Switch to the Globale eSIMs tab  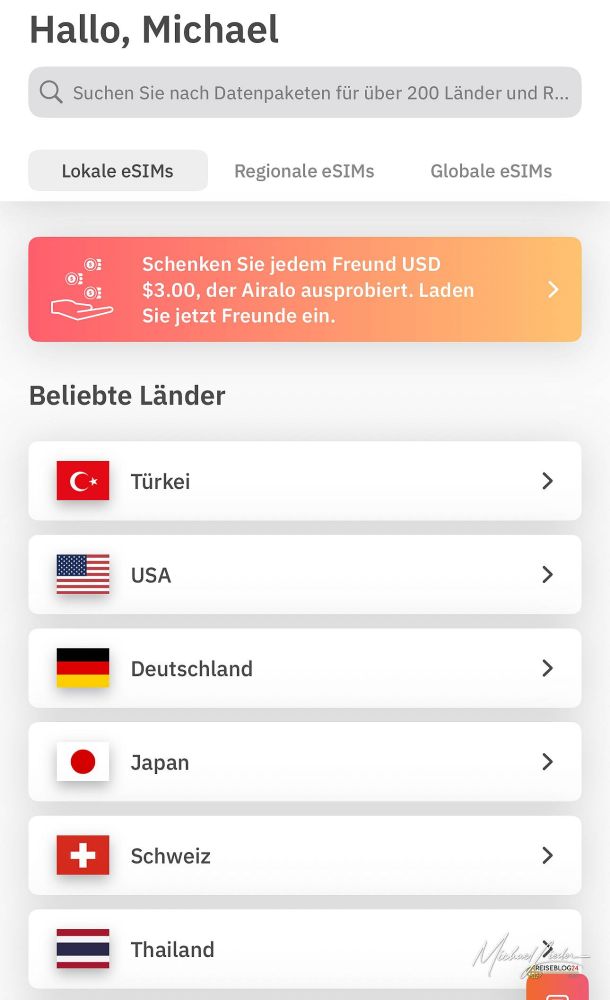491,171
